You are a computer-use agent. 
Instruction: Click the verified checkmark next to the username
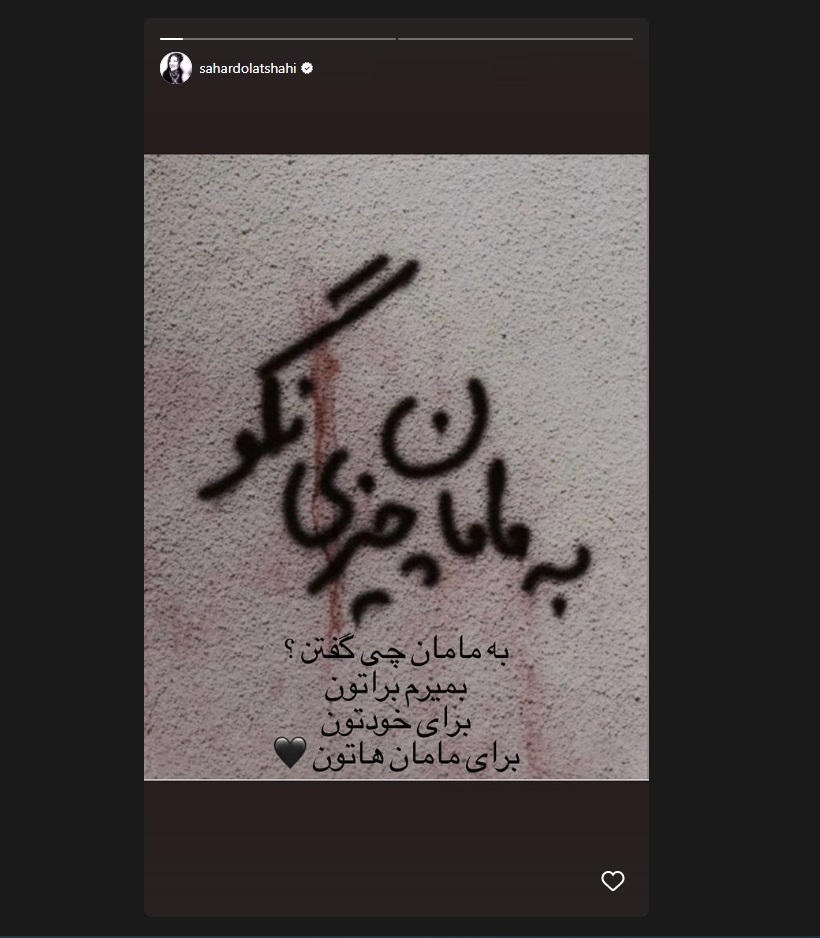coord(307,69)
